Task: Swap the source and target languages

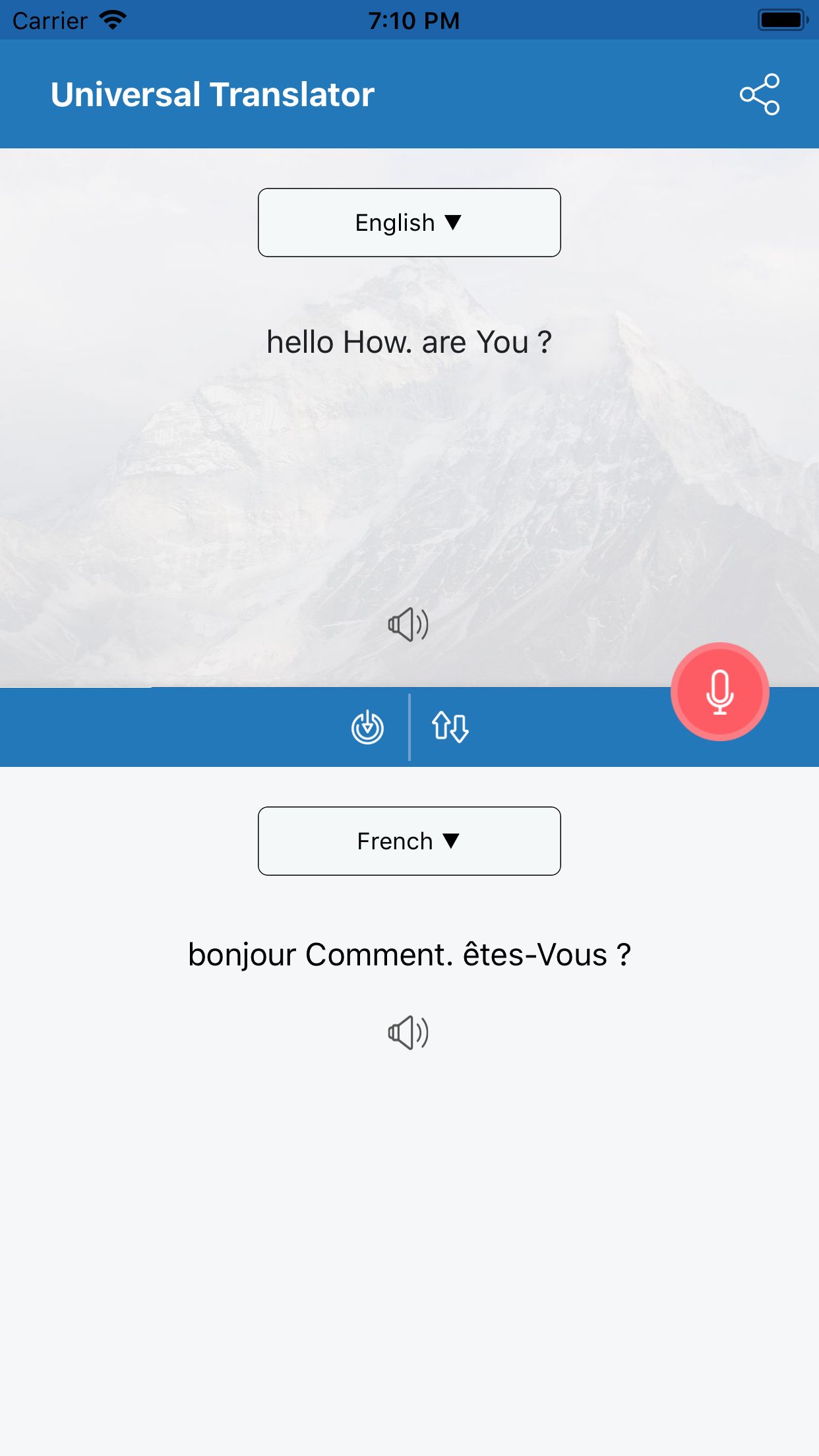Action: (450, 727)
